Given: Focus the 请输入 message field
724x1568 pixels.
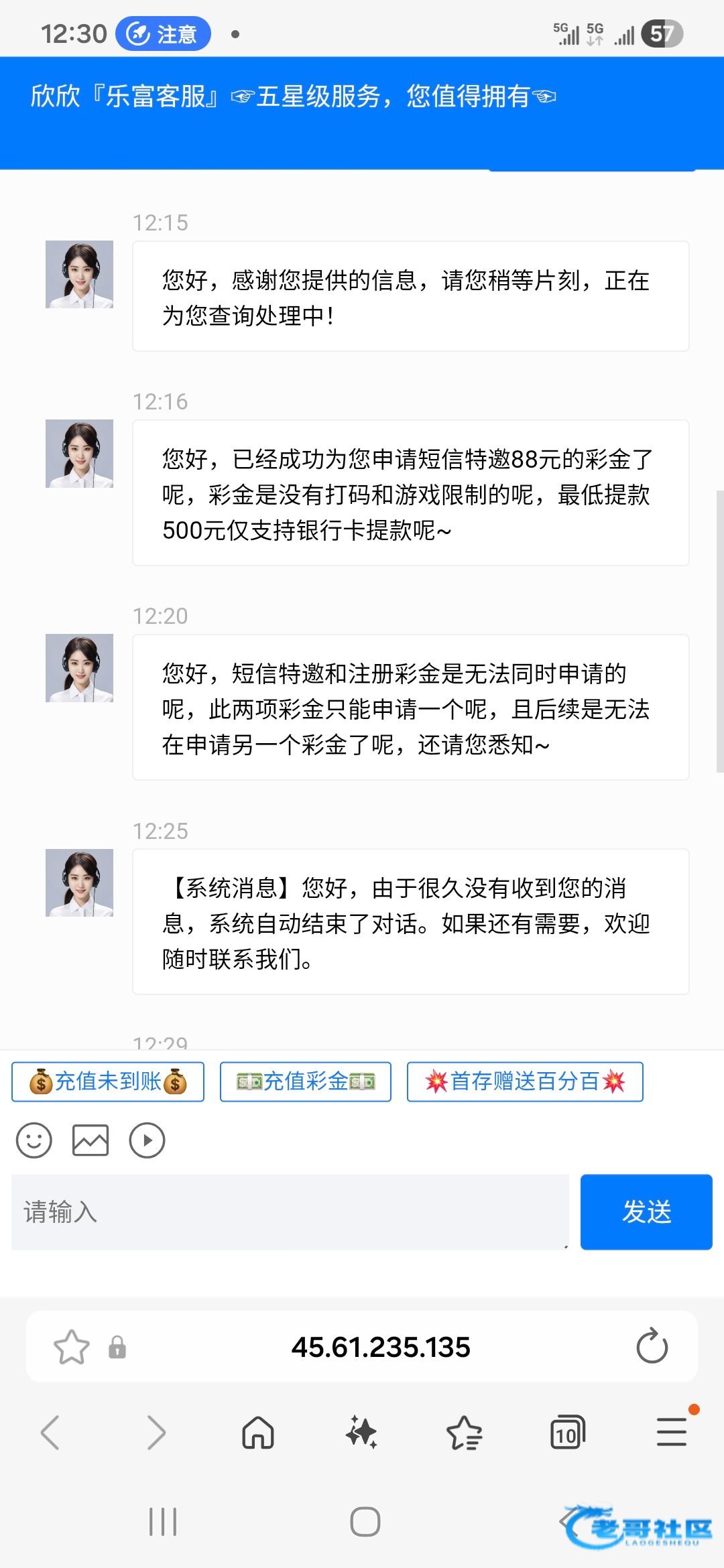Looking at the screenshot, I should click(290, 1212).
